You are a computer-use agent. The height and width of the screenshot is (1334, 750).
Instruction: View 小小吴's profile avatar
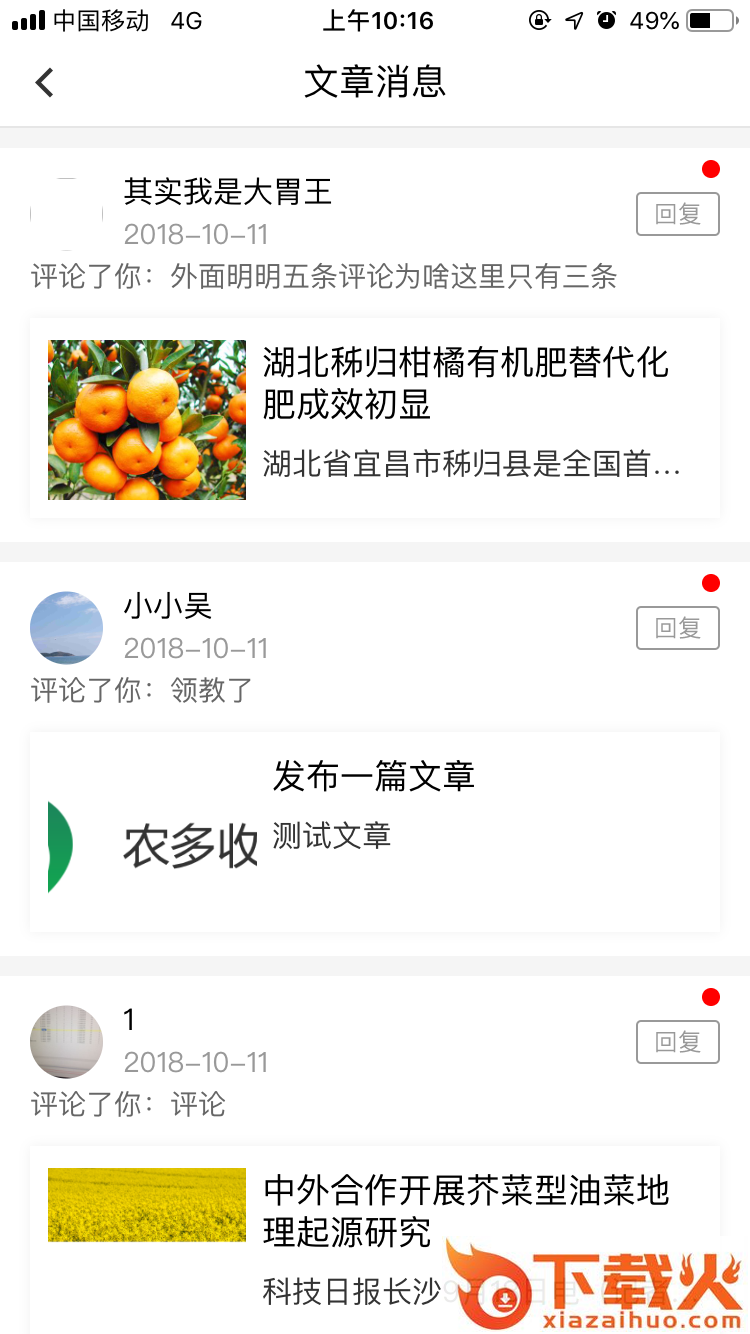pos(66,628)
